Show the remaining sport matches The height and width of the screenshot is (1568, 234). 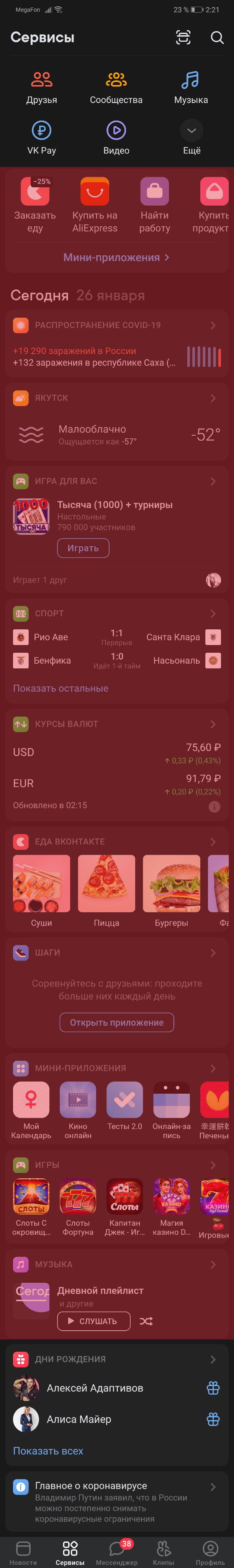point(61,688)
